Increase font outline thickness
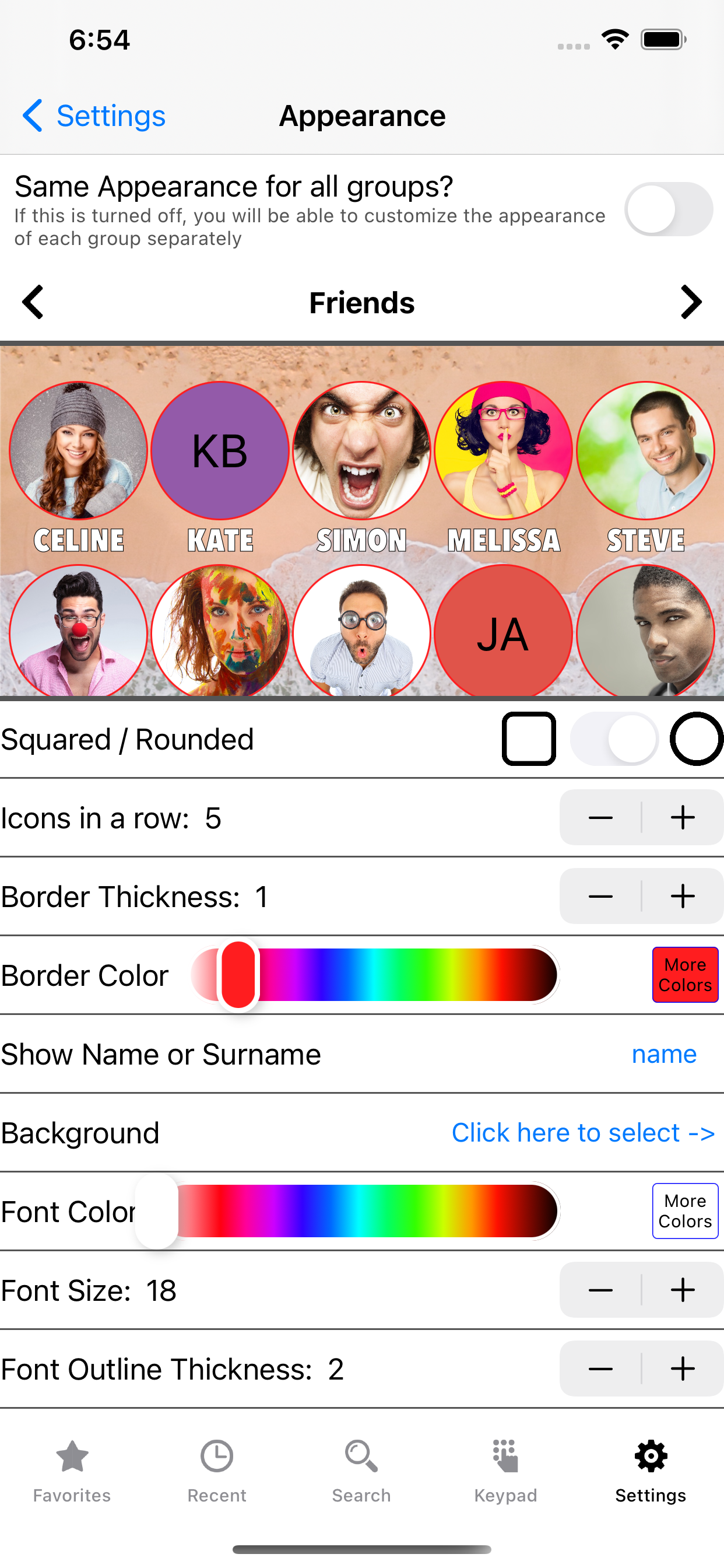 coord(683,1368)
